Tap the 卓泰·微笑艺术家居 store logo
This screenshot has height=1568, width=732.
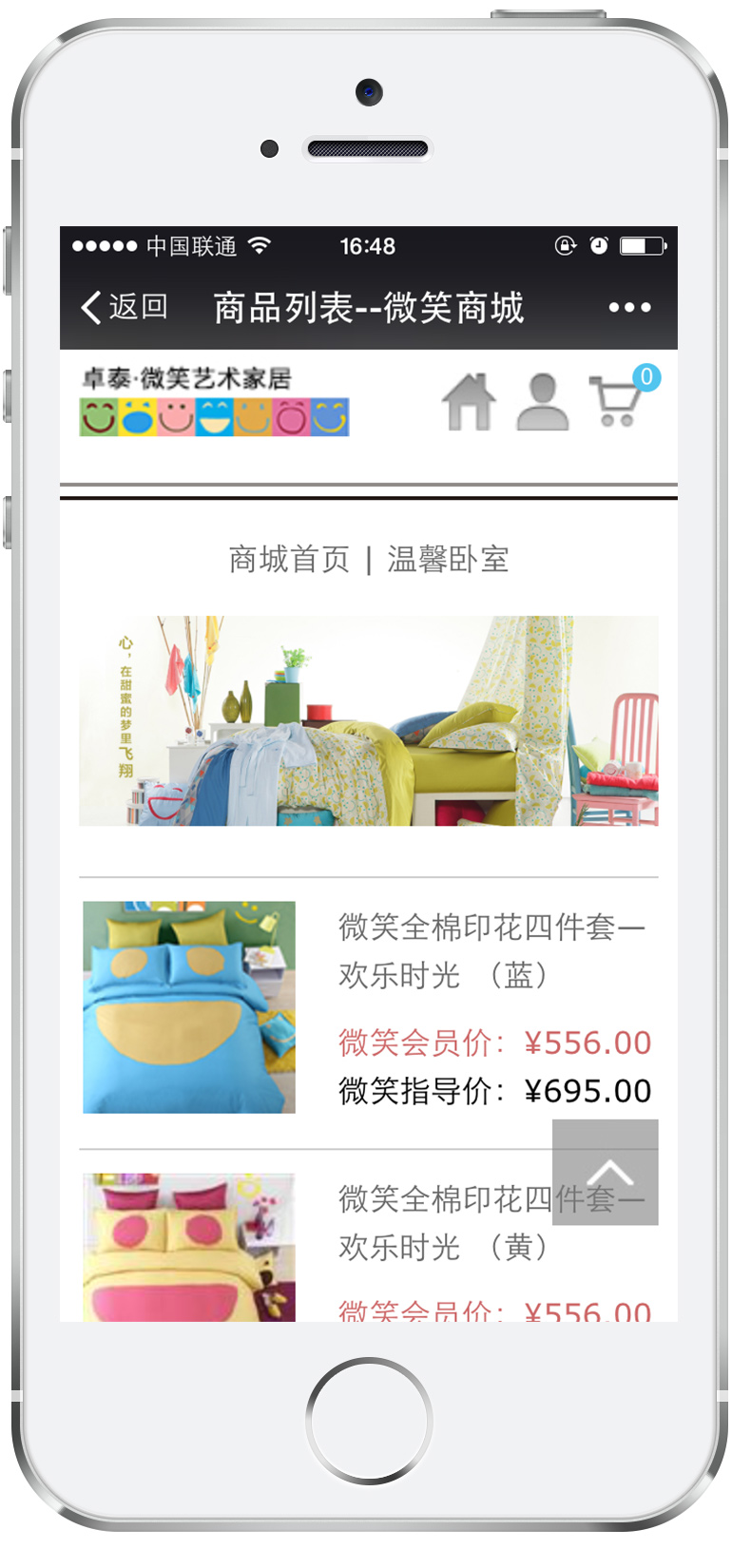point(214,402)
